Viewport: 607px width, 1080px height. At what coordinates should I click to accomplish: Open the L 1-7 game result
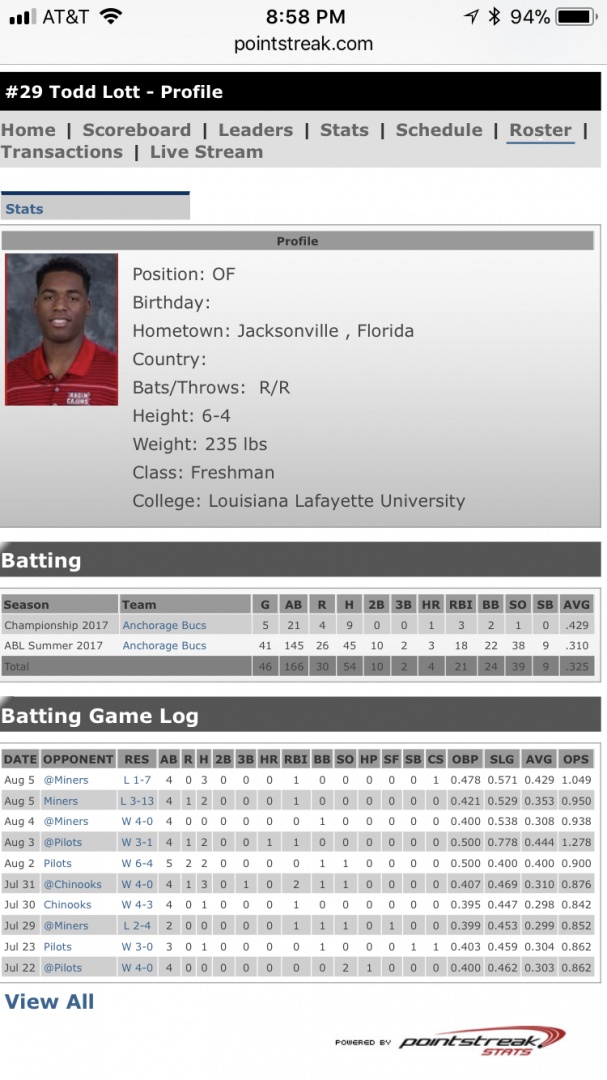tap(136, 780)
